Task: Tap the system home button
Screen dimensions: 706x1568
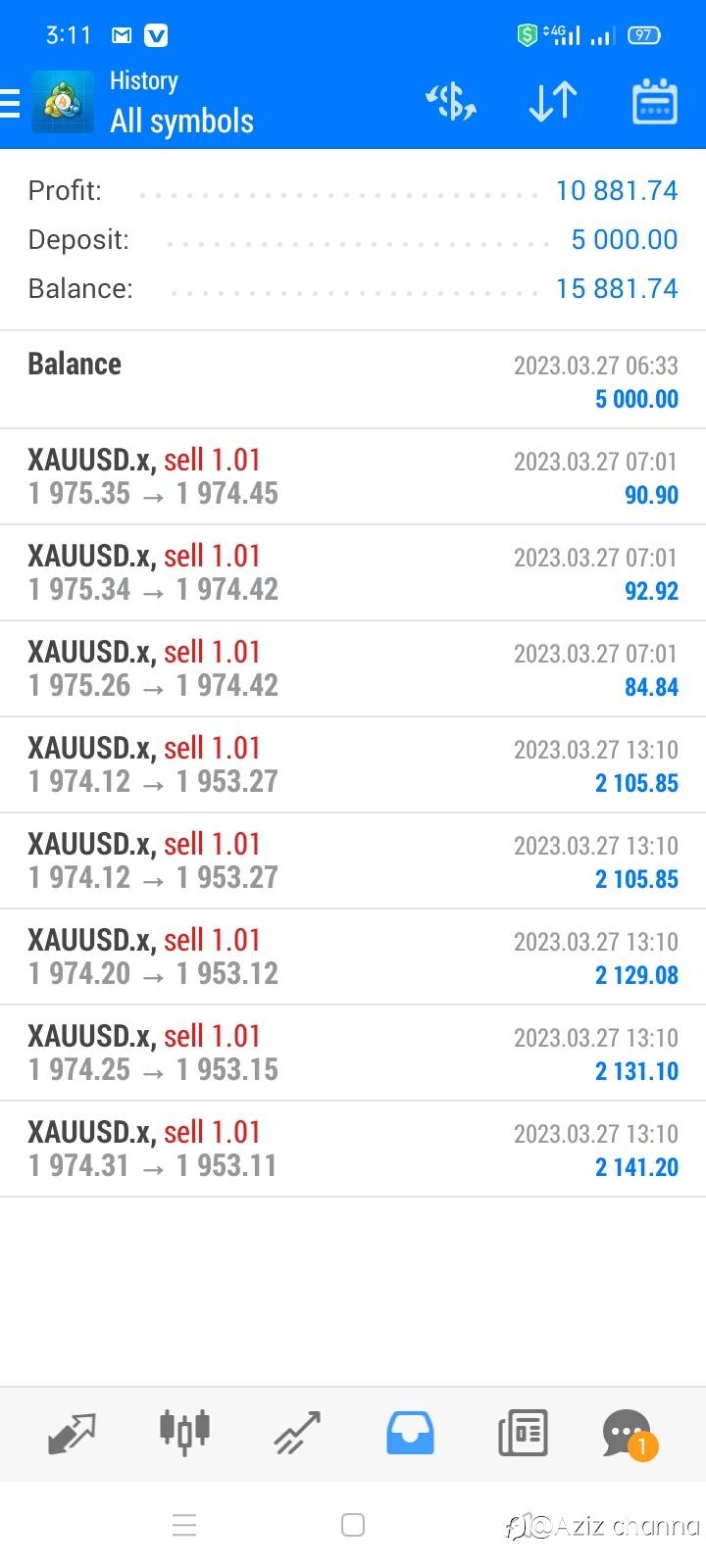Action: (353, 1525)
